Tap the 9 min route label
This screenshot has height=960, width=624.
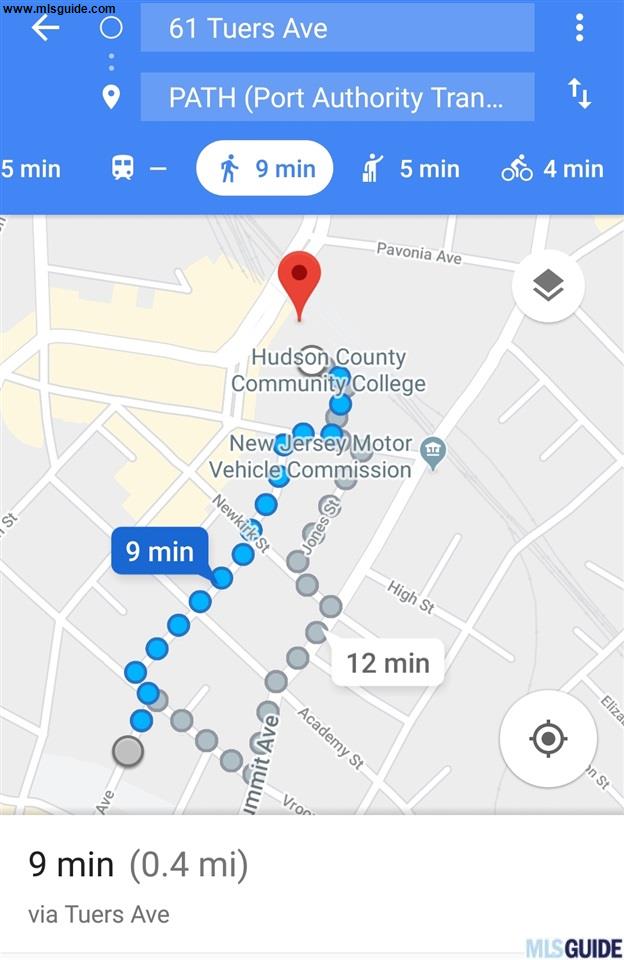click(x=160, y=551)
